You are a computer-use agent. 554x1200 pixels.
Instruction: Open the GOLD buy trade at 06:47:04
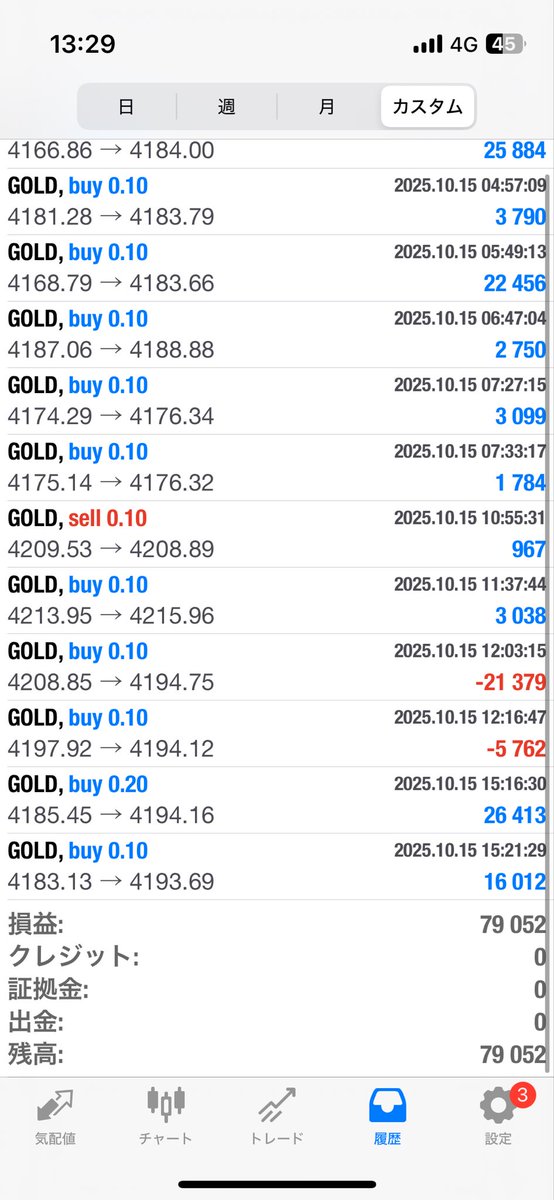click(277, 335)
